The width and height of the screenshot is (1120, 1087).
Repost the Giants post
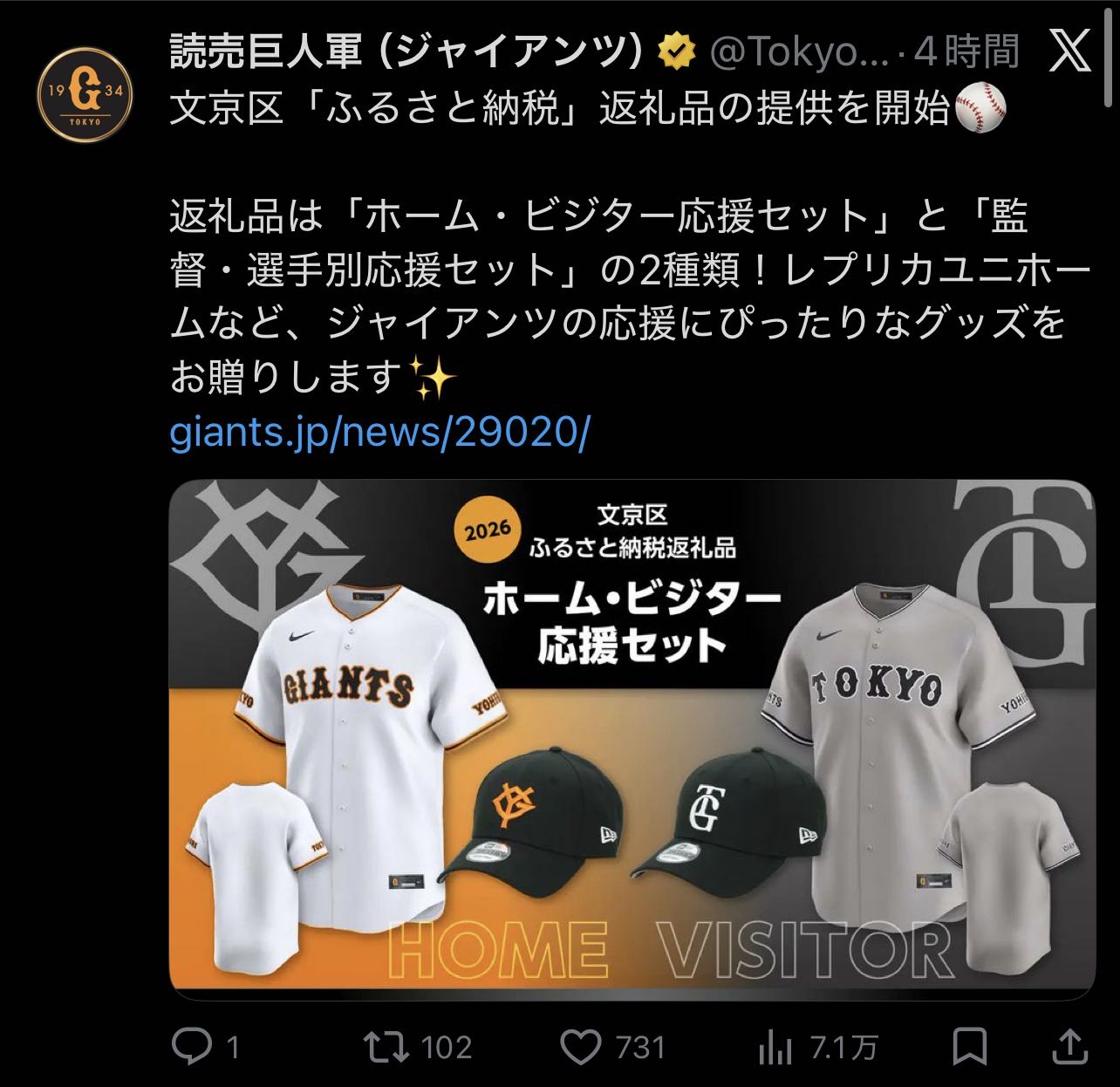(x=386, y=1046)
